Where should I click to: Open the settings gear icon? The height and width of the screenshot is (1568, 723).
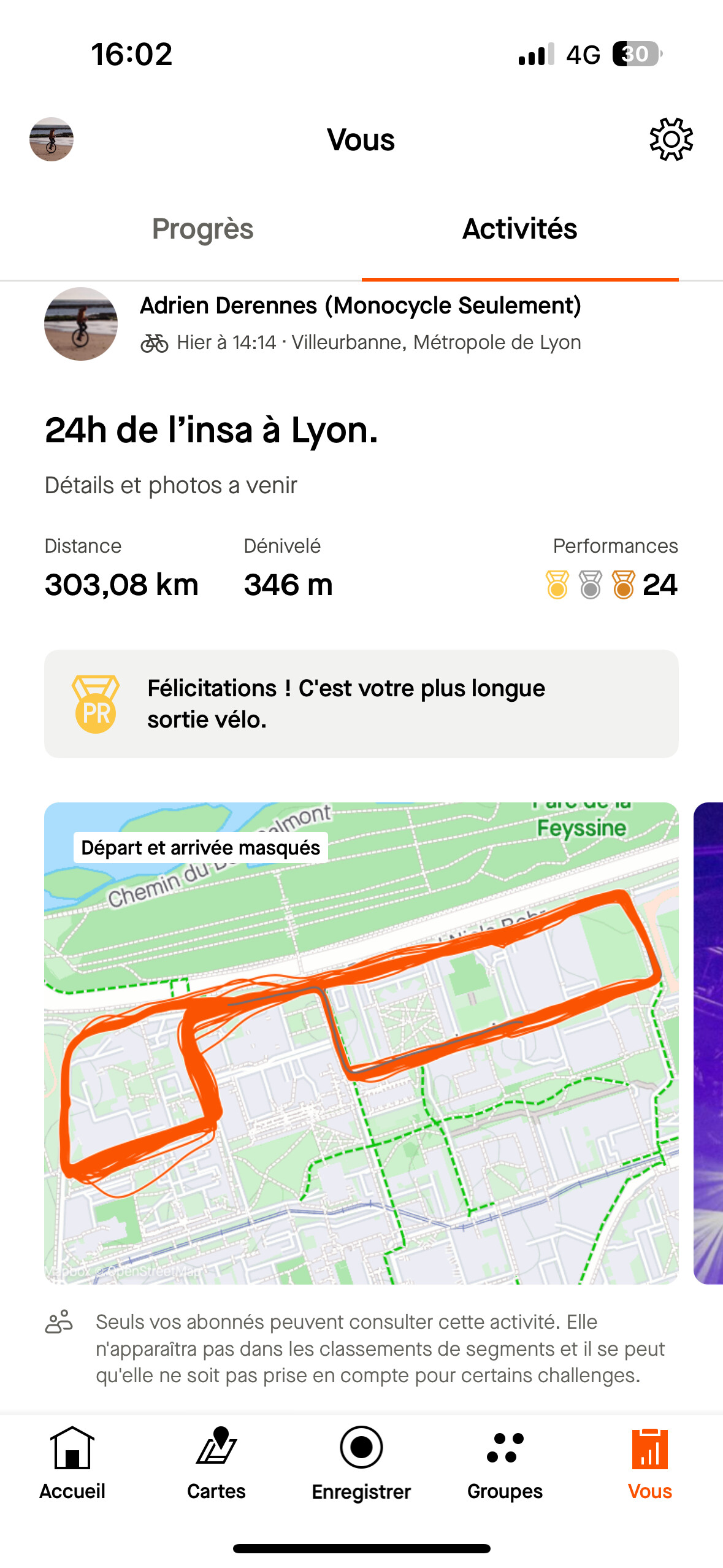671,139
